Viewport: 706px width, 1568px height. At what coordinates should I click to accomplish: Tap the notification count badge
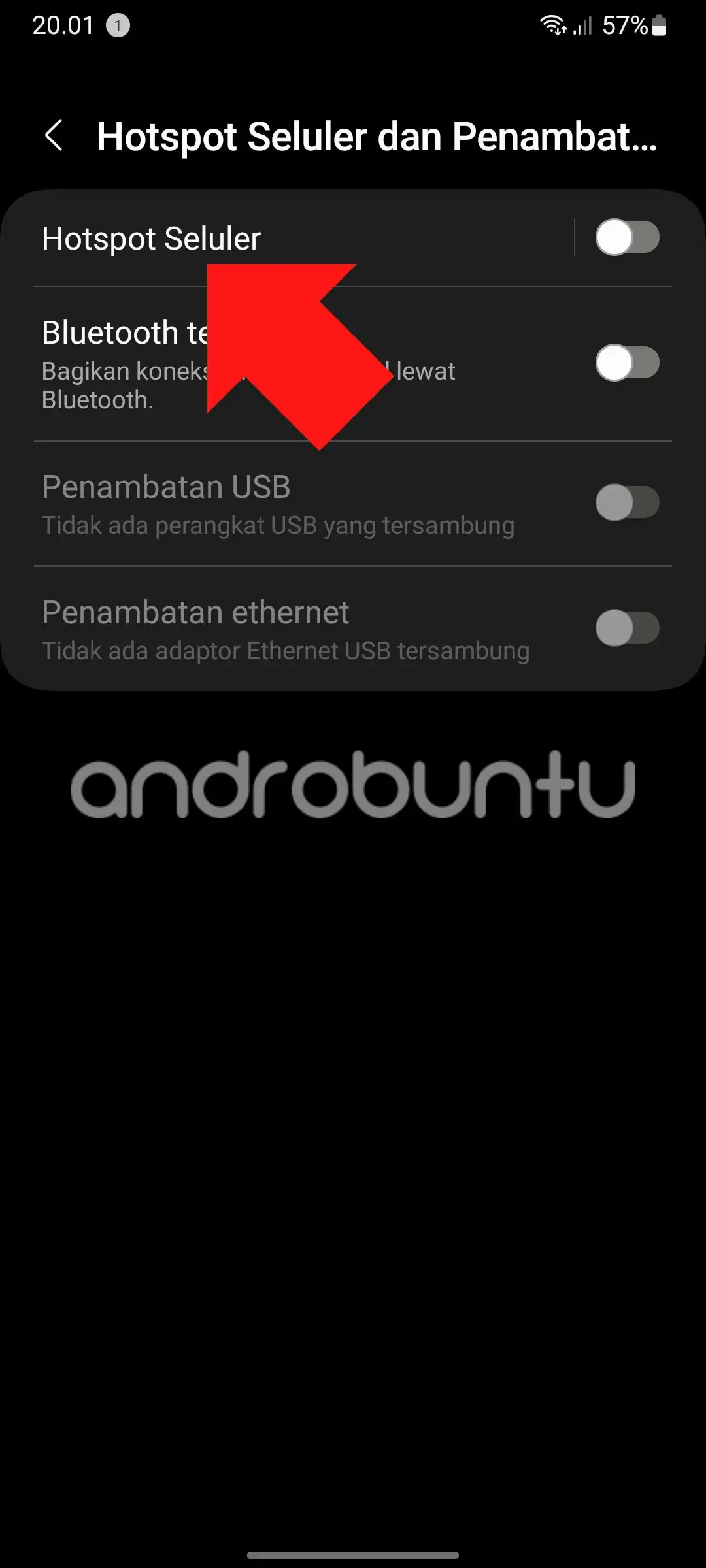click(118, 24)
